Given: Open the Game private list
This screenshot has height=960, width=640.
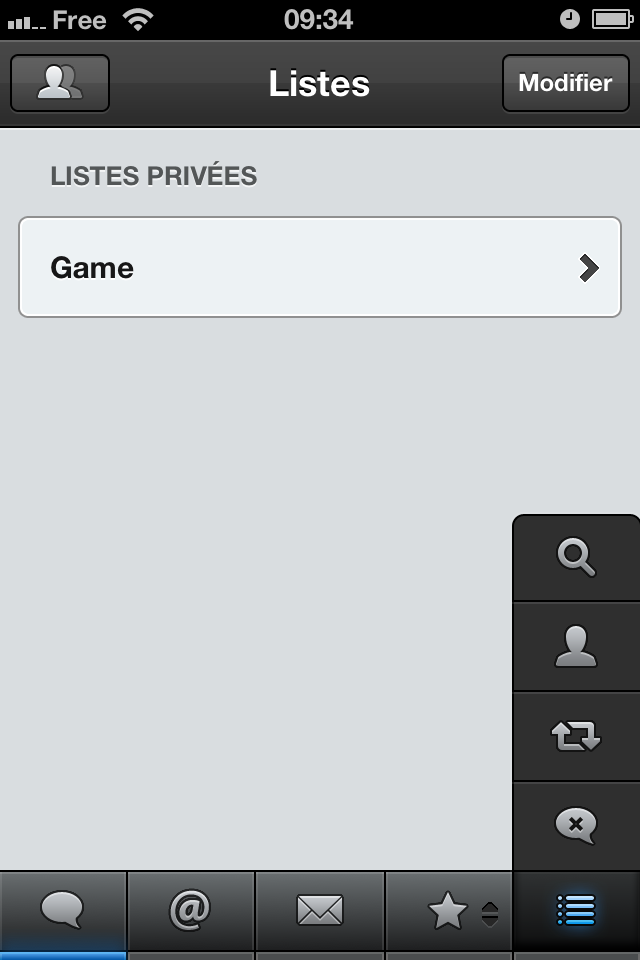Looking at the screenshot, I should (320, 268).
